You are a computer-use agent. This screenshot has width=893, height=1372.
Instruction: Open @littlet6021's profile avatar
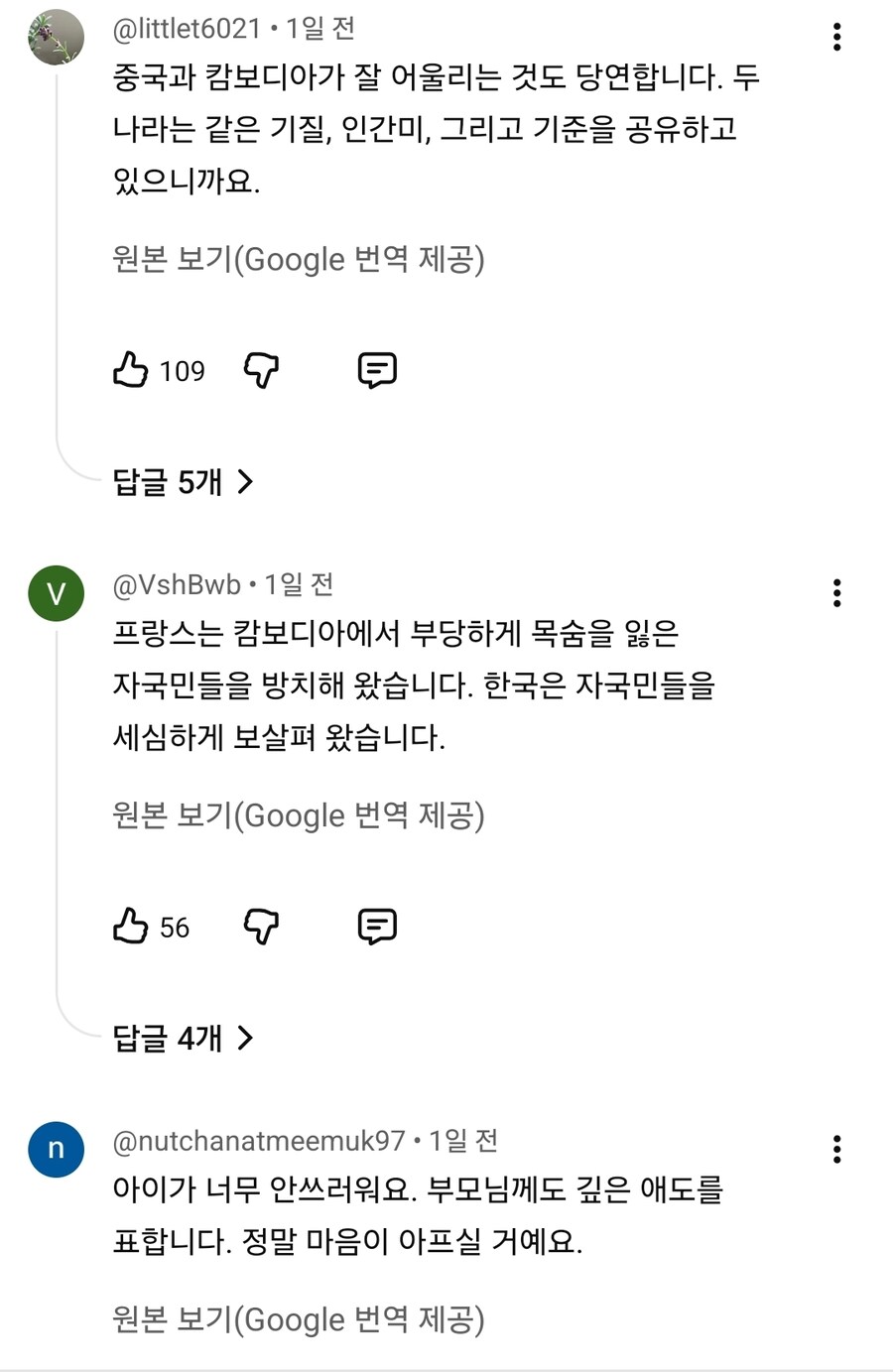[56, 38]
